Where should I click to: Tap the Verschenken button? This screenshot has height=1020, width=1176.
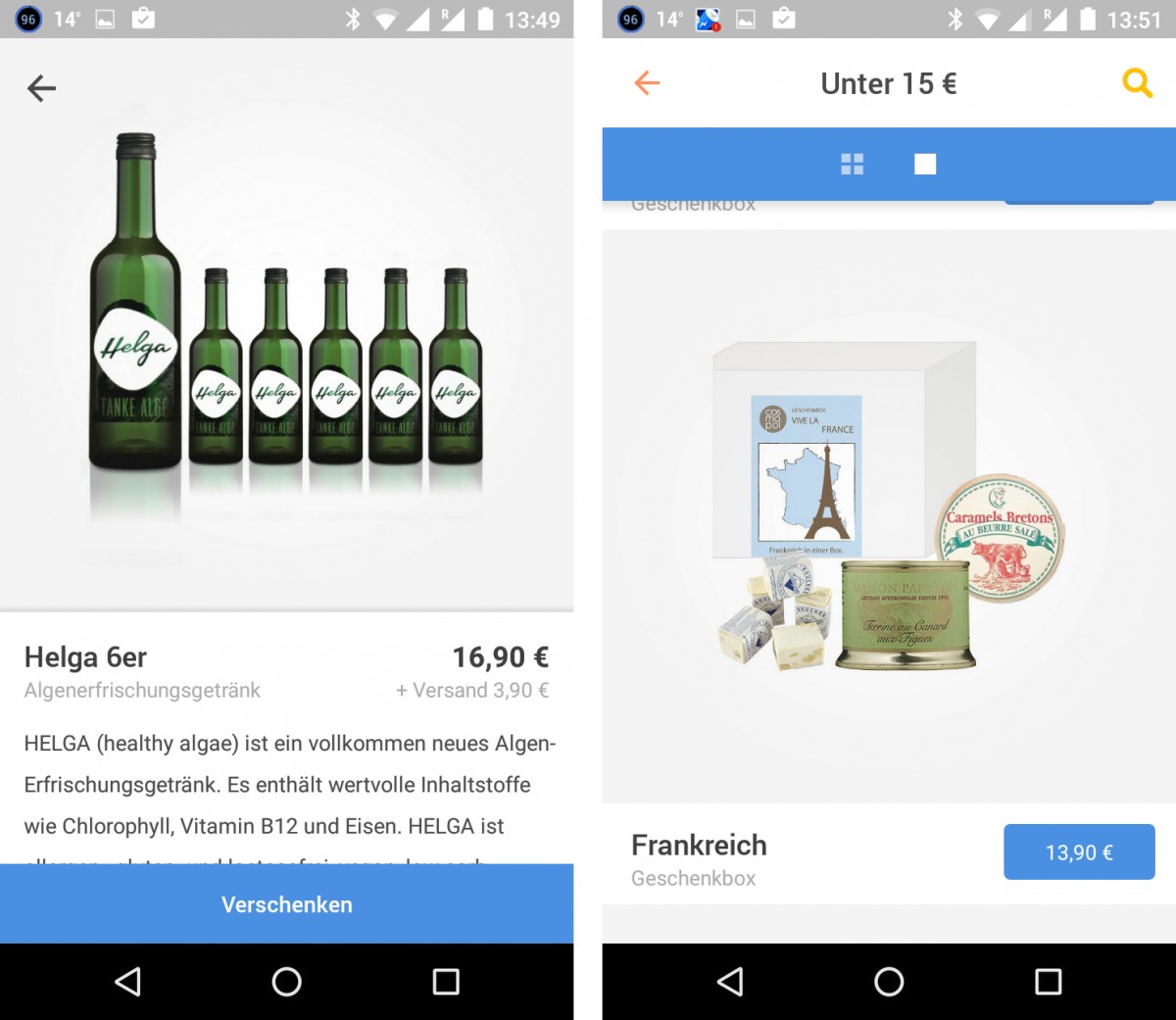[x=286, y=903]
